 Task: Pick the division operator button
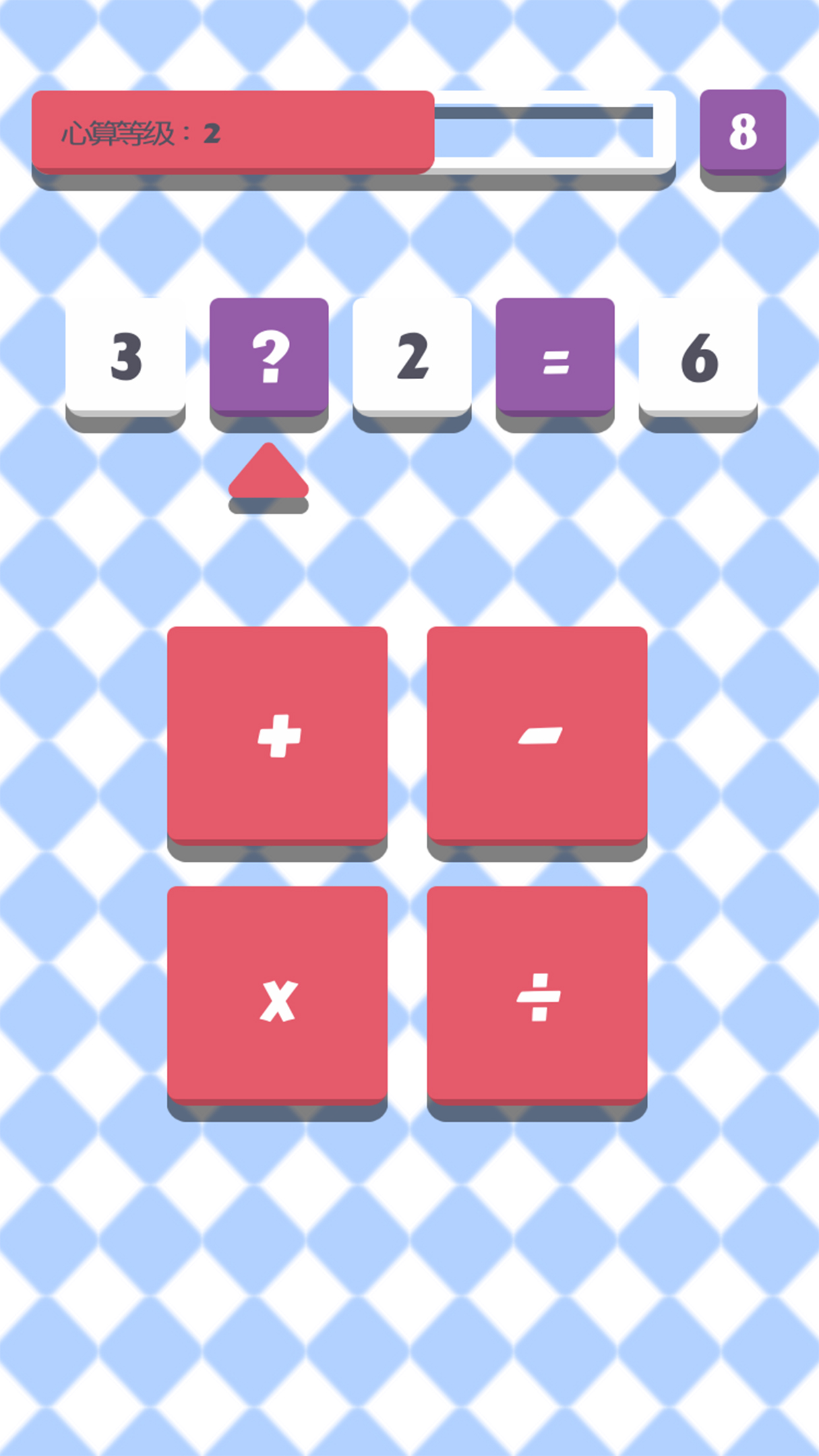[x=537, y=995]
